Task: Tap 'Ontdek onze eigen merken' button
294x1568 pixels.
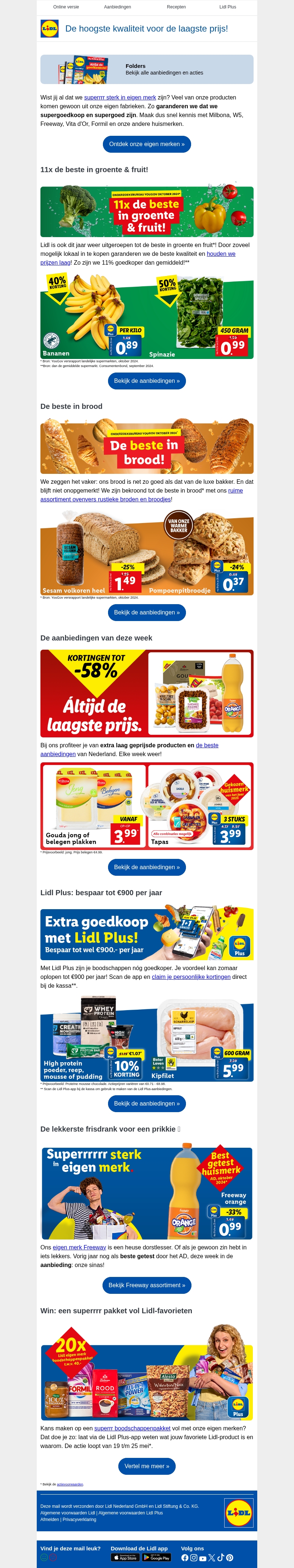Action: coord(146,144)
